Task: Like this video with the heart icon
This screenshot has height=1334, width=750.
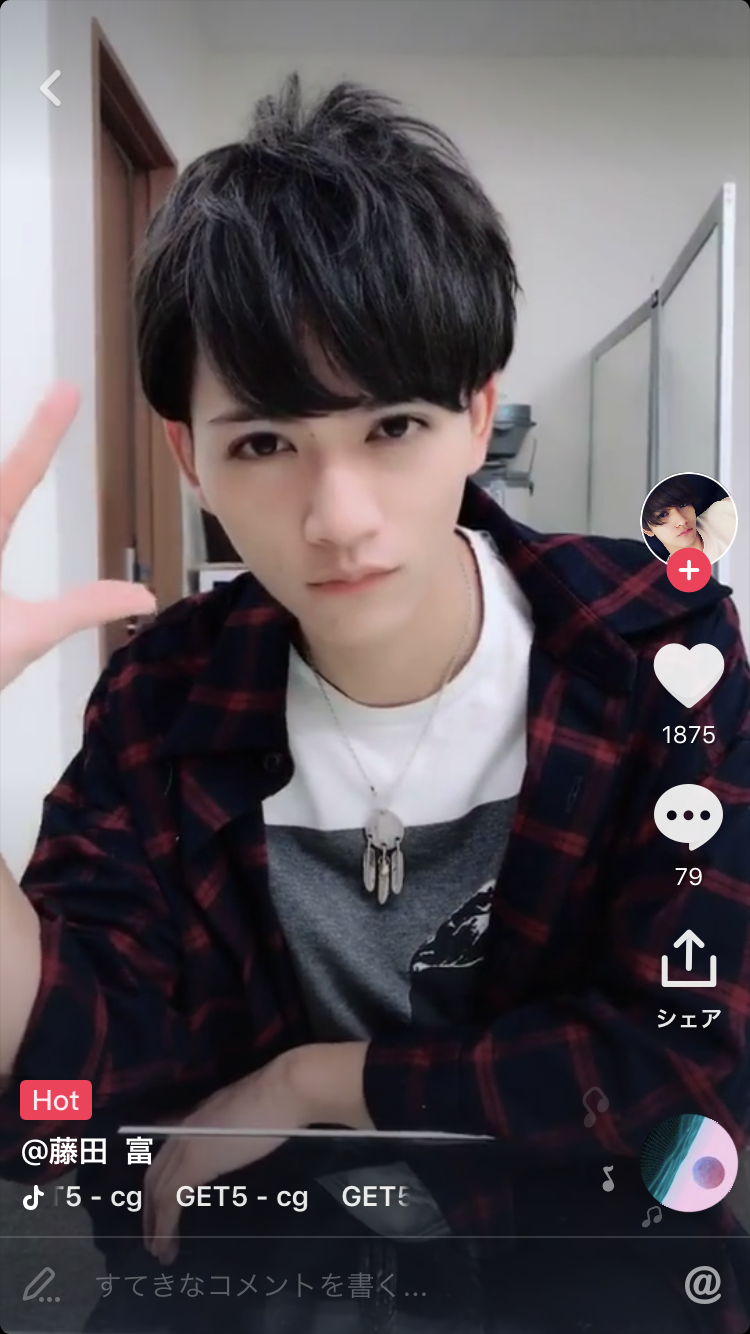Action: pos(688,675)
